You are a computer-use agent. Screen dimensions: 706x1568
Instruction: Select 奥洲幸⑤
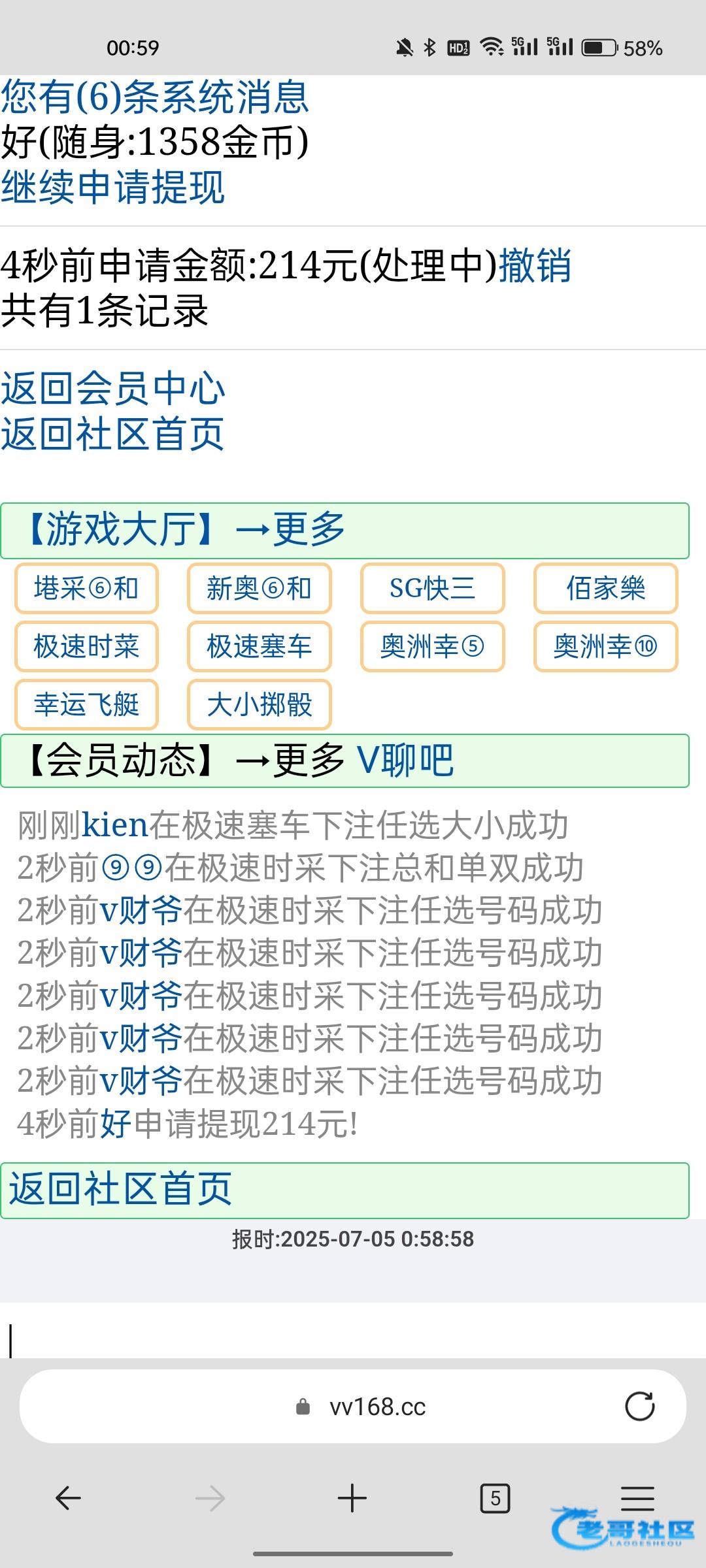432,646
